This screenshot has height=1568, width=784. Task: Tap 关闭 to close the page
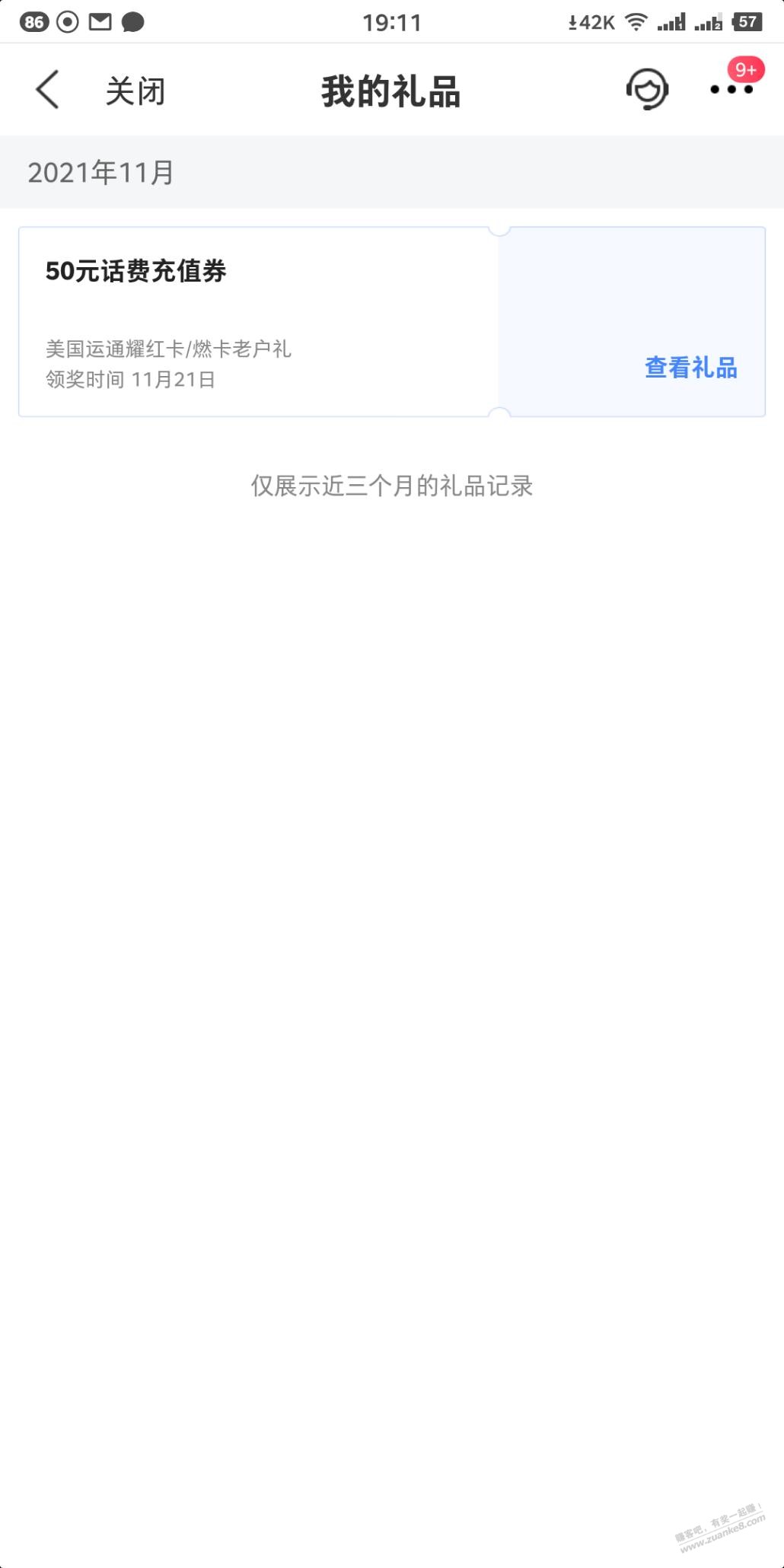(x=135, y=91)
